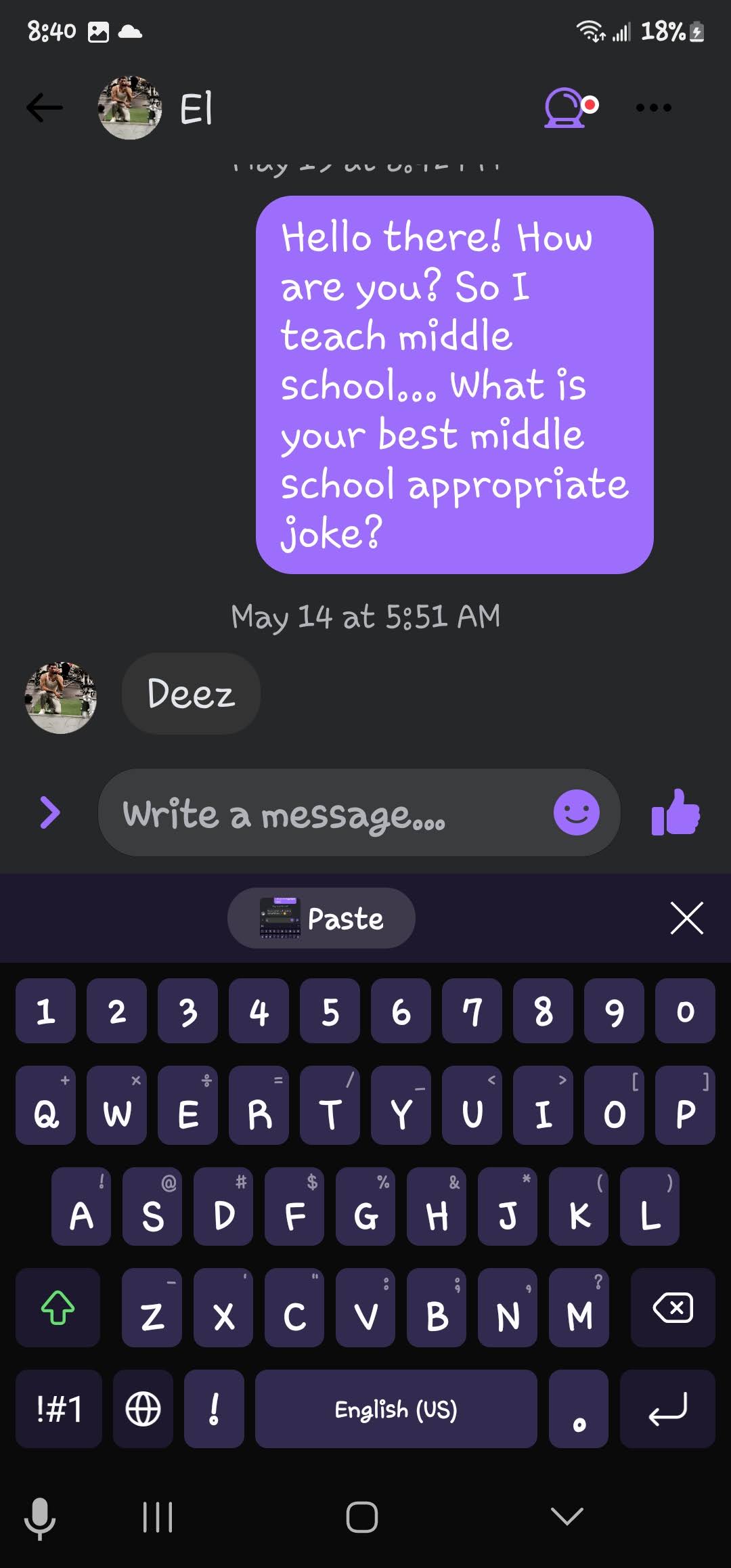Open El's profile picture in header
The image size is (731, 1568).
[130, 108]
